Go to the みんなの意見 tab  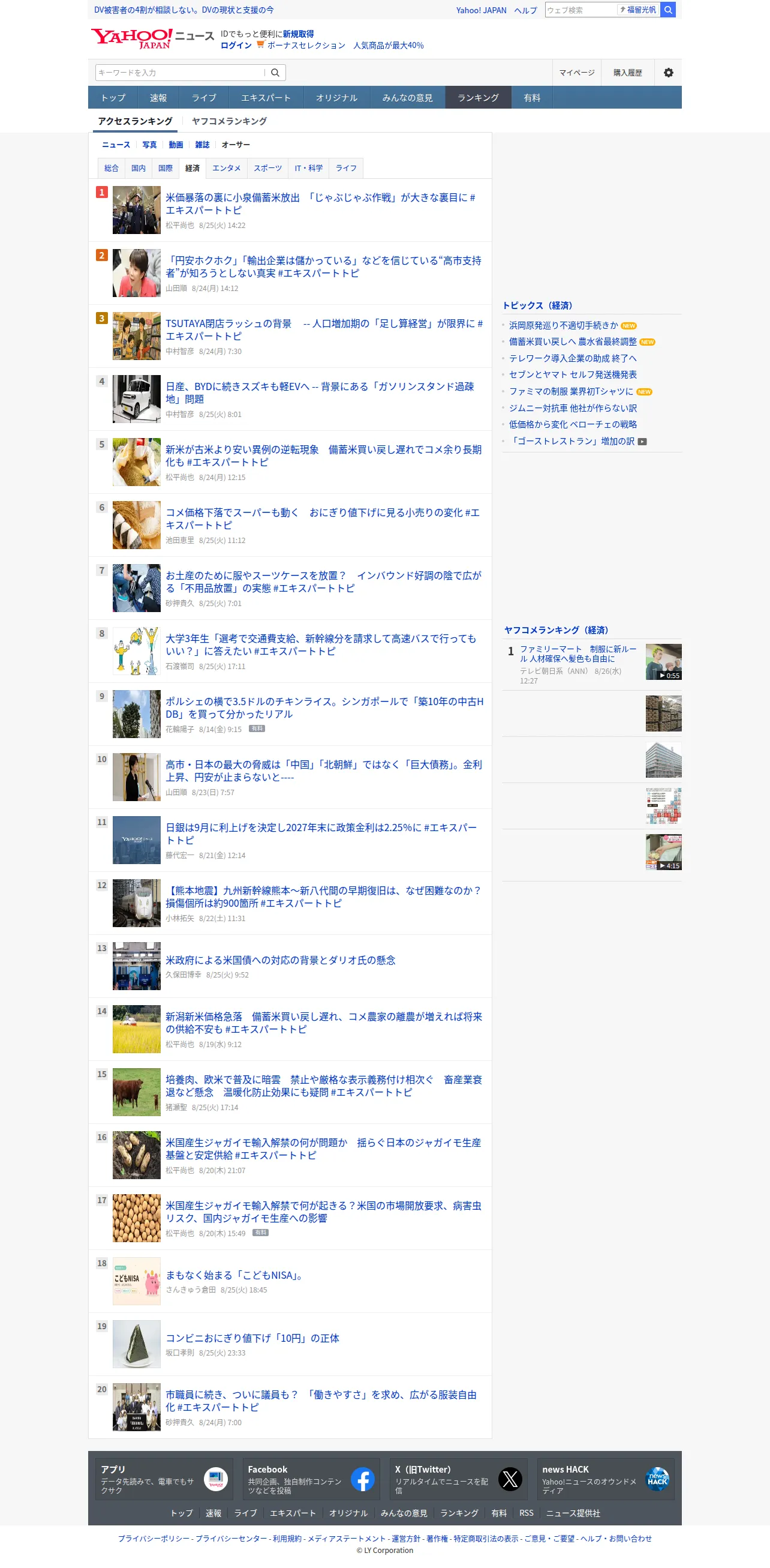407,97
